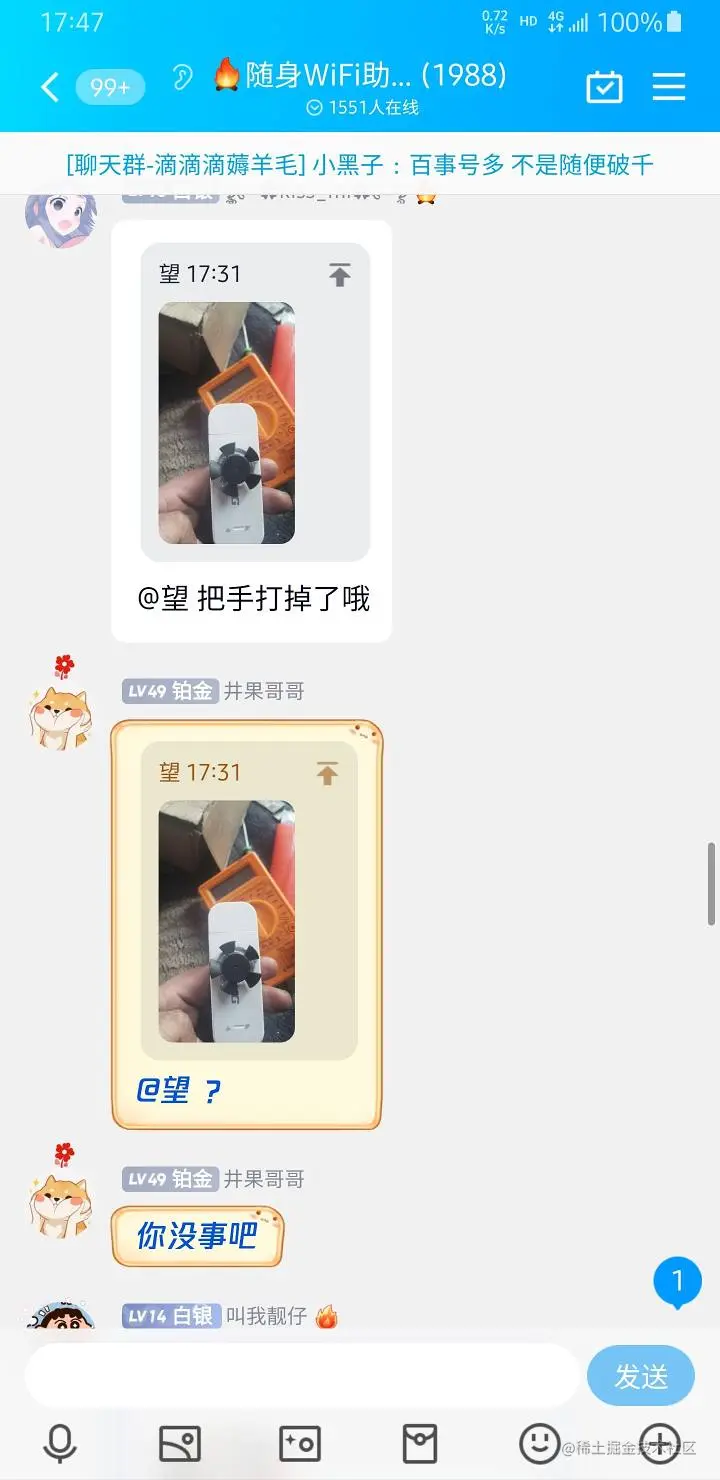Image resolution: width=720 pixels, height=1480 pixels.
Task: Pick a photo from the gallery
Action: 180,1443
